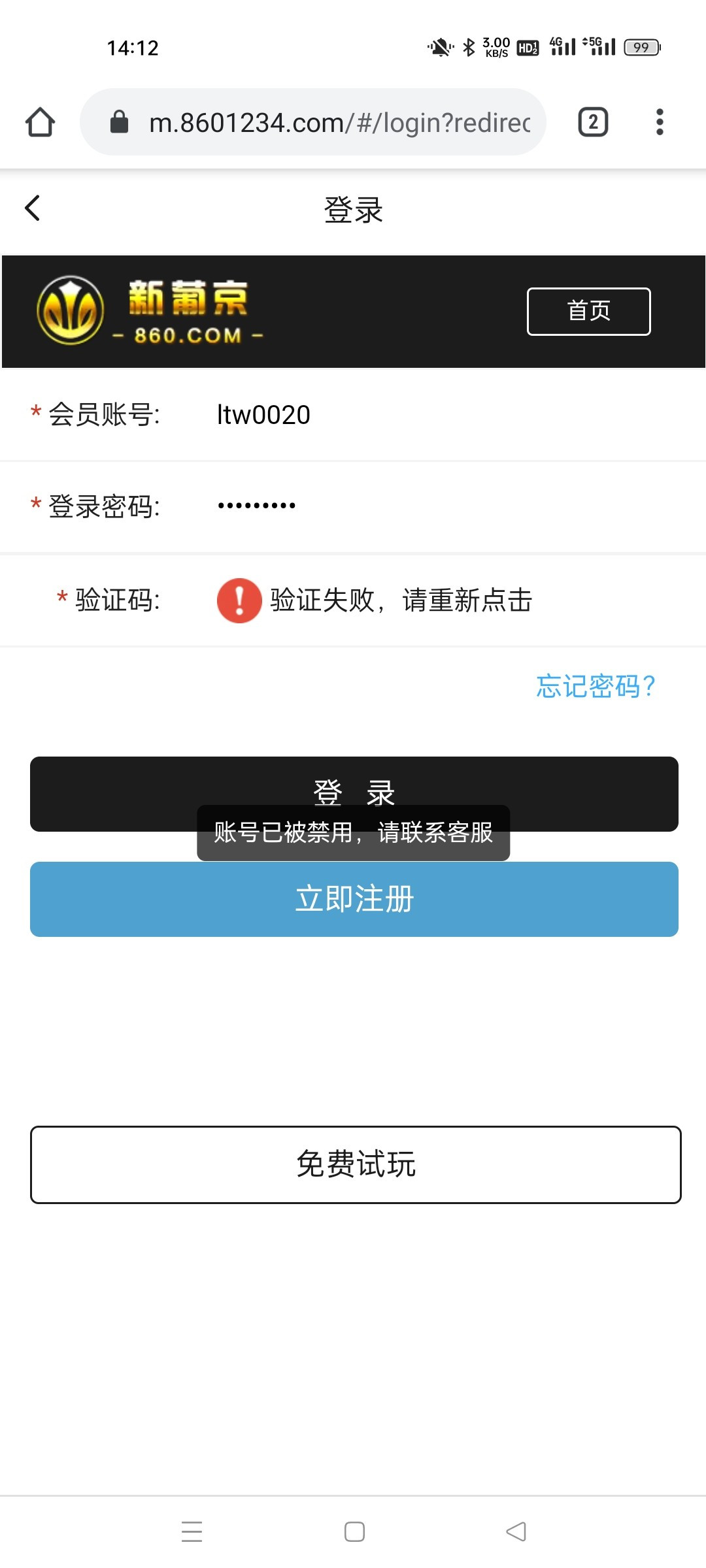Tap the black 登录 button
Screen dimensions: 706x1568
click(x=354, y=793)
